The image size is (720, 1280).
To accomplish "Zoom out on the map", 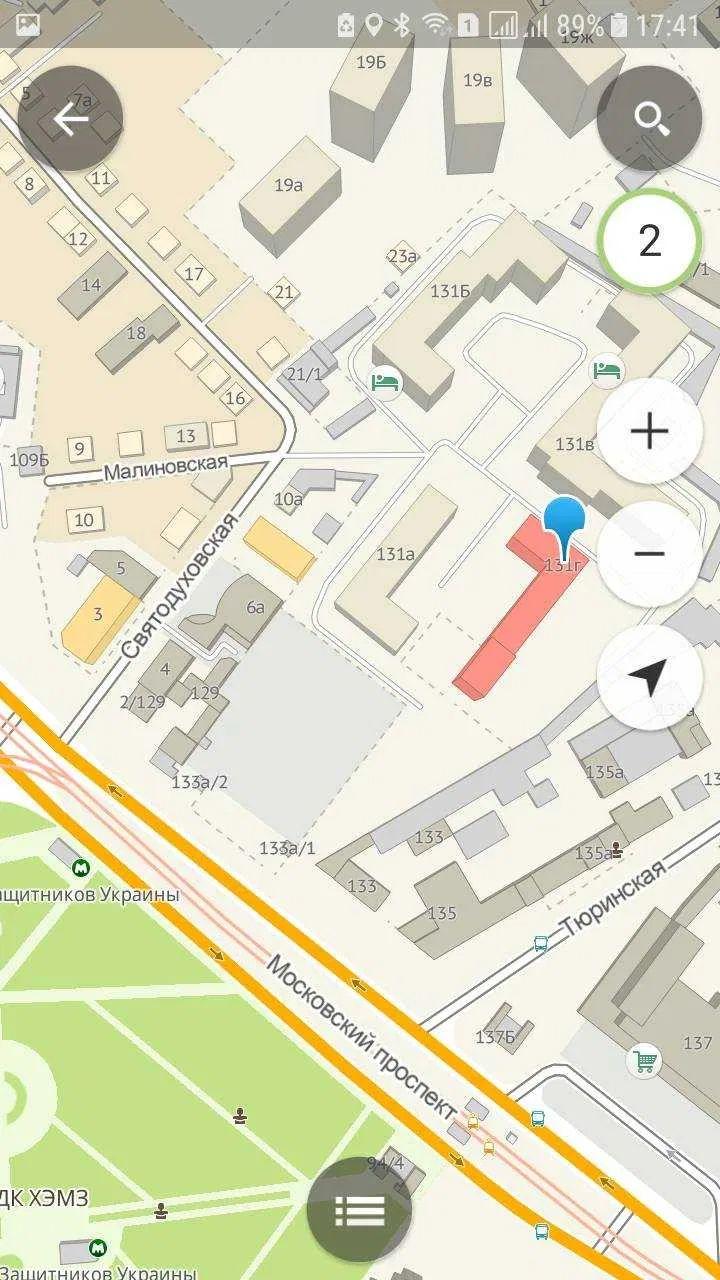I will coord(650,554).
